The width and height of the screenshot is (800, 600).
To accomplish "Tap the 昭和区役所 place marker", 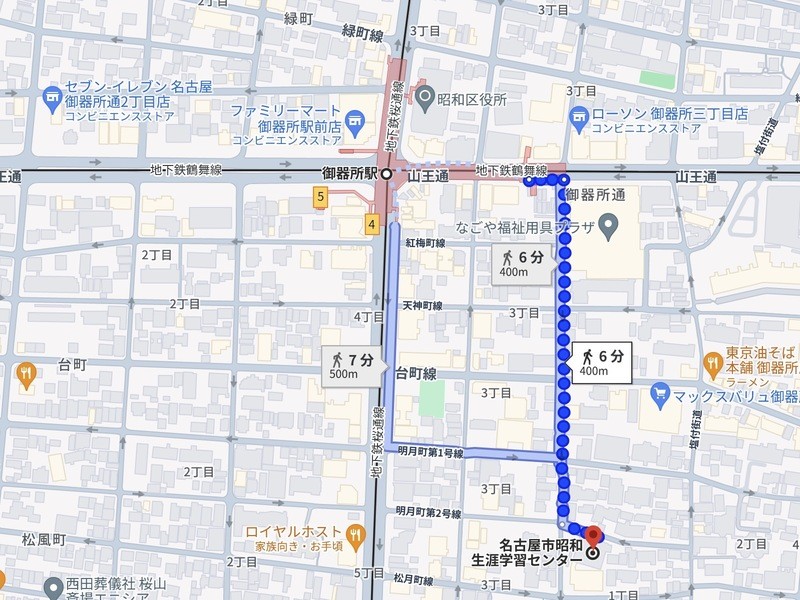I will pyautogui.click(x=425, y=98).
